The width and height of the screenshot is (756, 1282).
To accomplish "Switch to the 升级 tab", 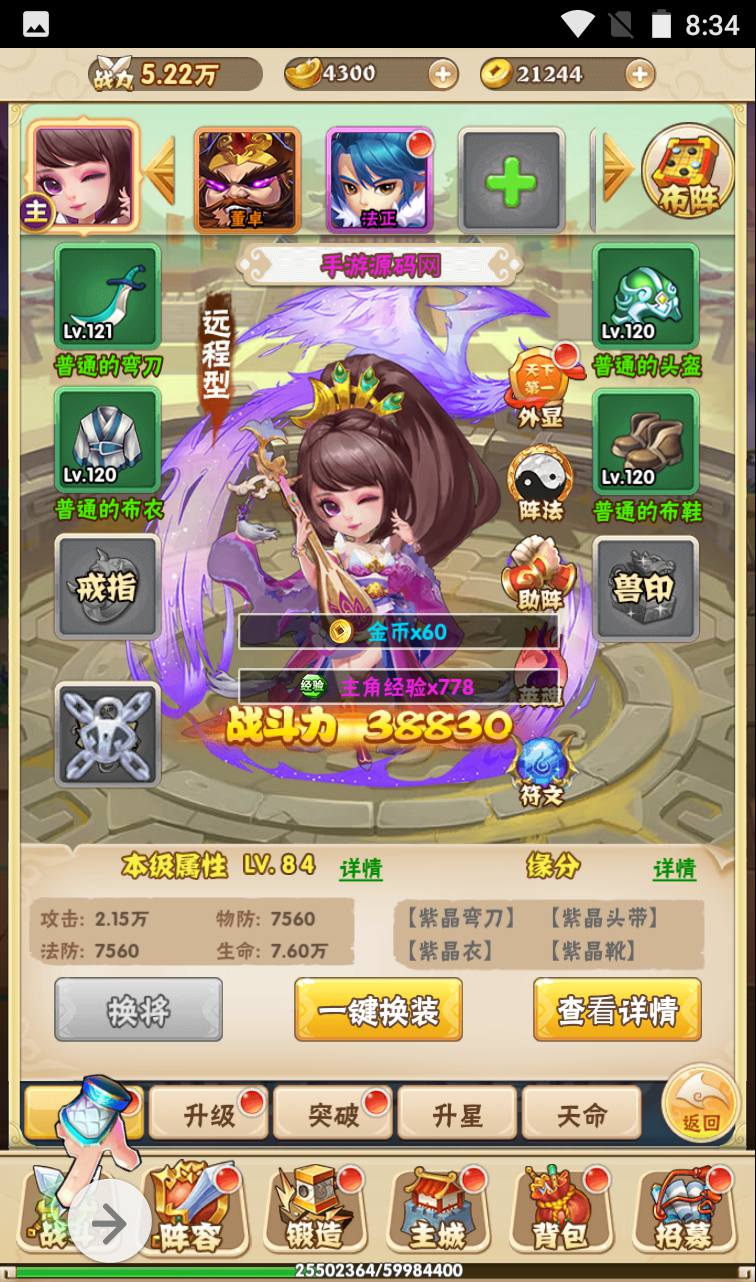I will [208, 1113].
